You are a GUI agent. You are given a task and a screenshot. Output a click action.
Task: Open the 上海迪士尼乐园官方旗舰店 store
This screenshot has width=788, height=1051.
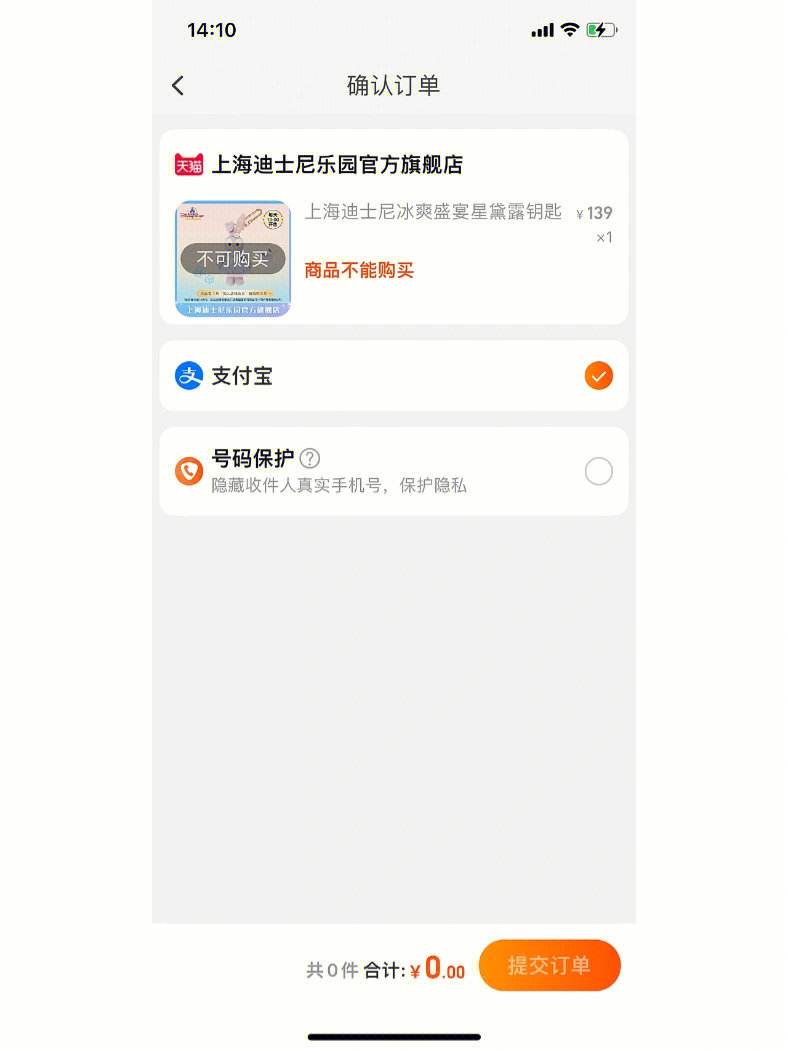(x=336, y=165)
